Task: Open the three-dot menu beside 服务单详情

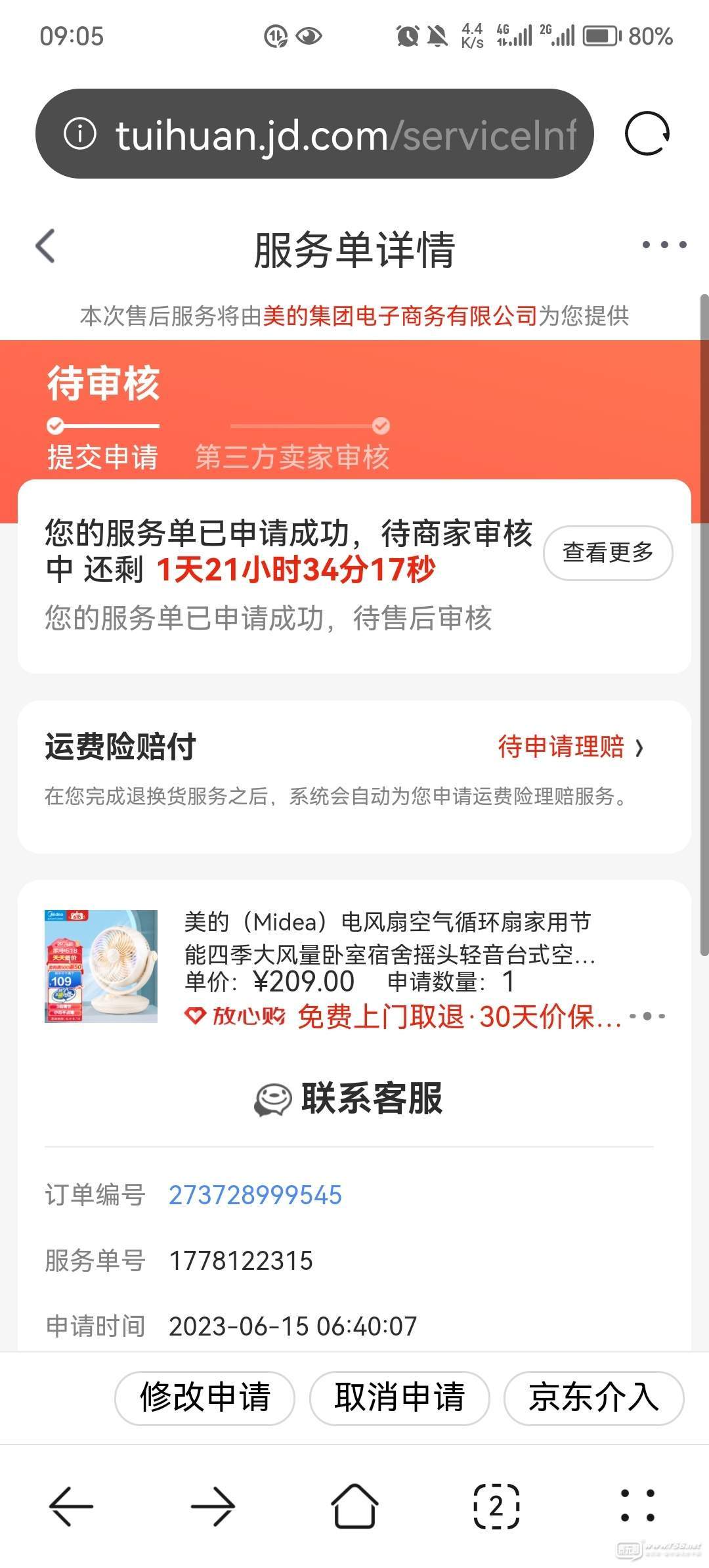Action: point(664,245)
